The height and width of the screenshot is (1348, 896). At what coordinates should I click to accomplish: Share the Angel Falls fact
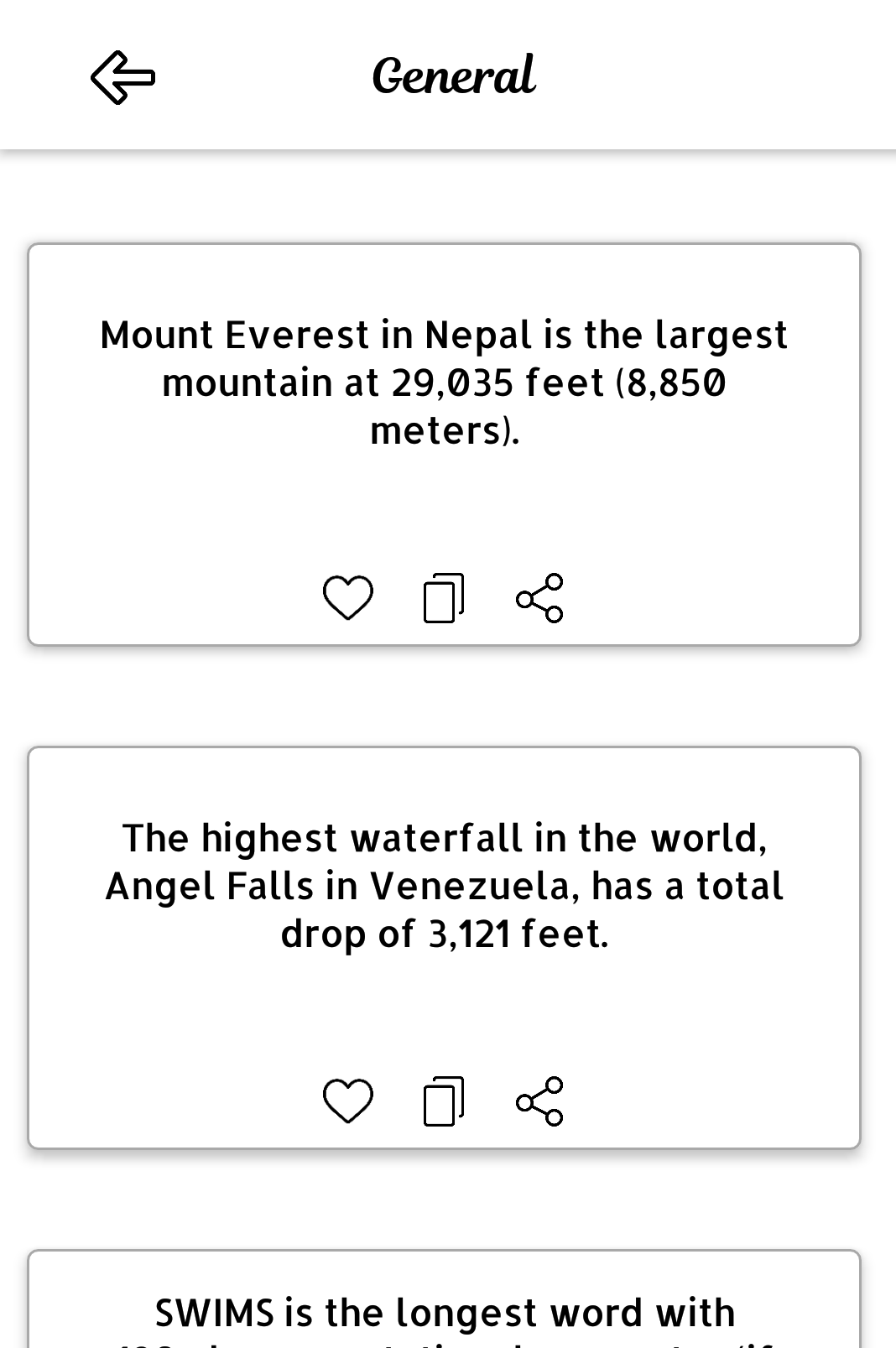539,1101
